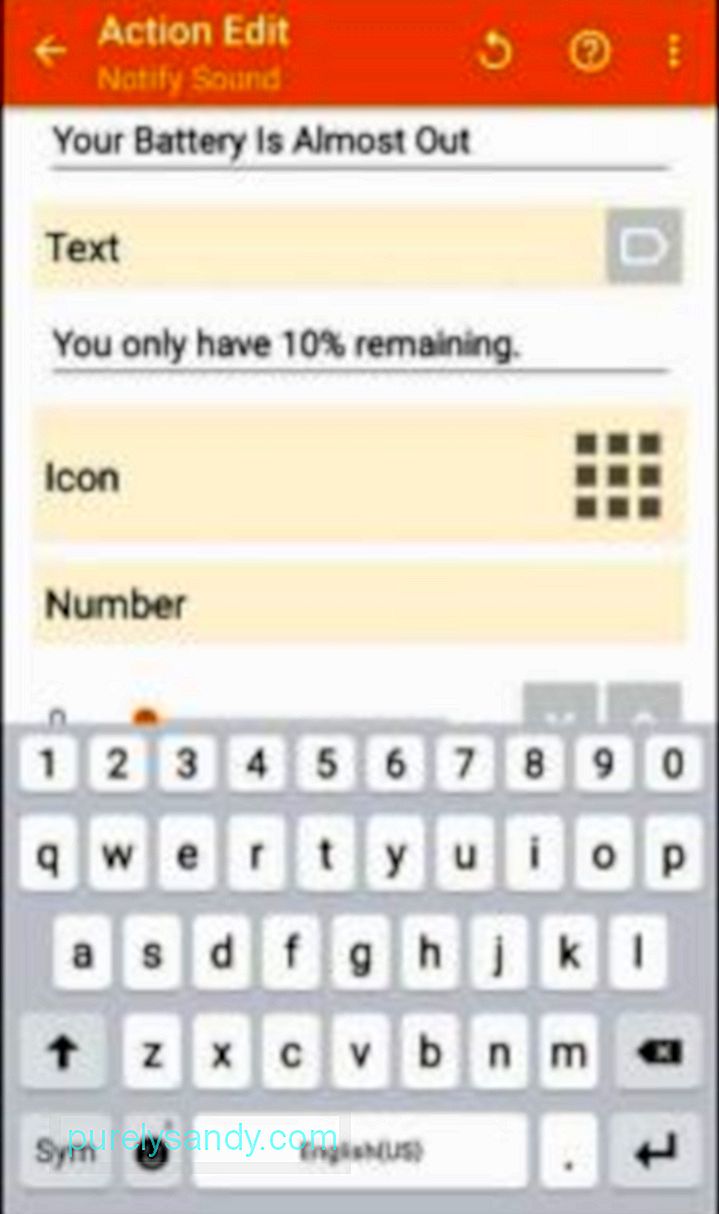The image size is (719, 1214).
Task: Tap the return key on keyboard
Action: tap(657, 1150)
